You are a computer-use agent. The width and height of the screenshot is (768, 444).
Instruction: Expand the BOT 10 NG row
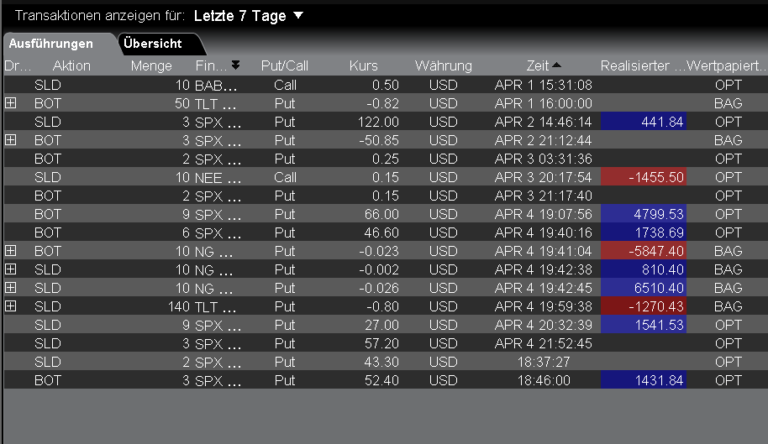click(11, 251)
